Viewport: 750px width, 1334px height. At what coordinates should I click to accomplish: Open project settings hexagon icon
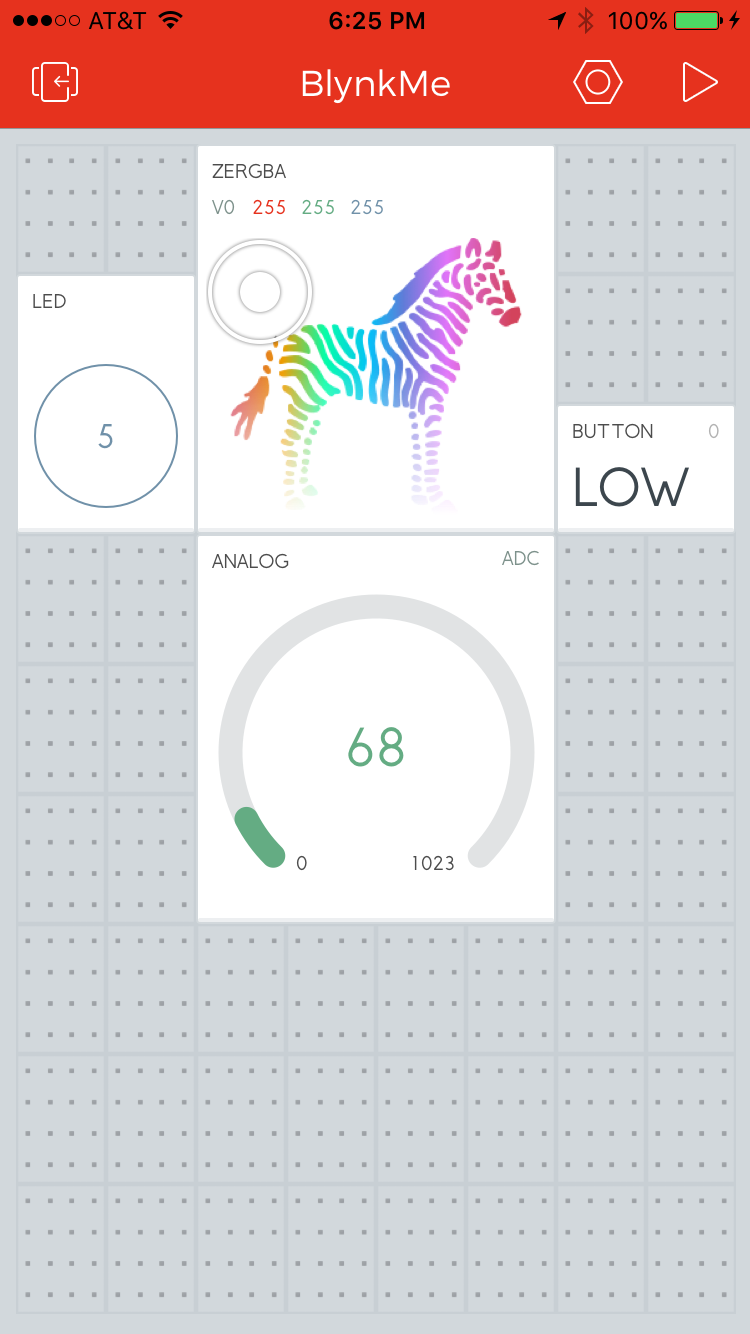[x=598, y=82]
